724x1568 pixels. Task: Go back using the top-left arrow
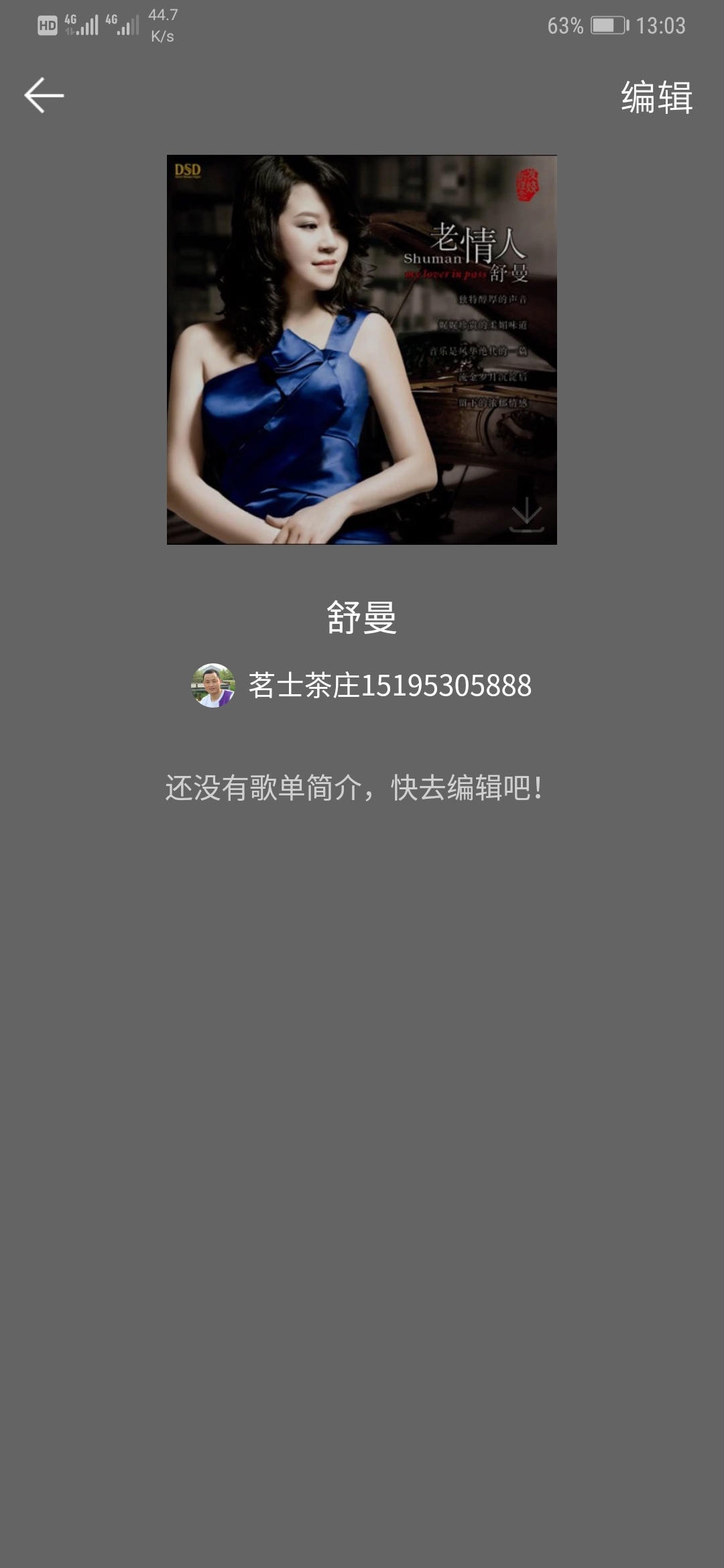(x=44, y=95)
